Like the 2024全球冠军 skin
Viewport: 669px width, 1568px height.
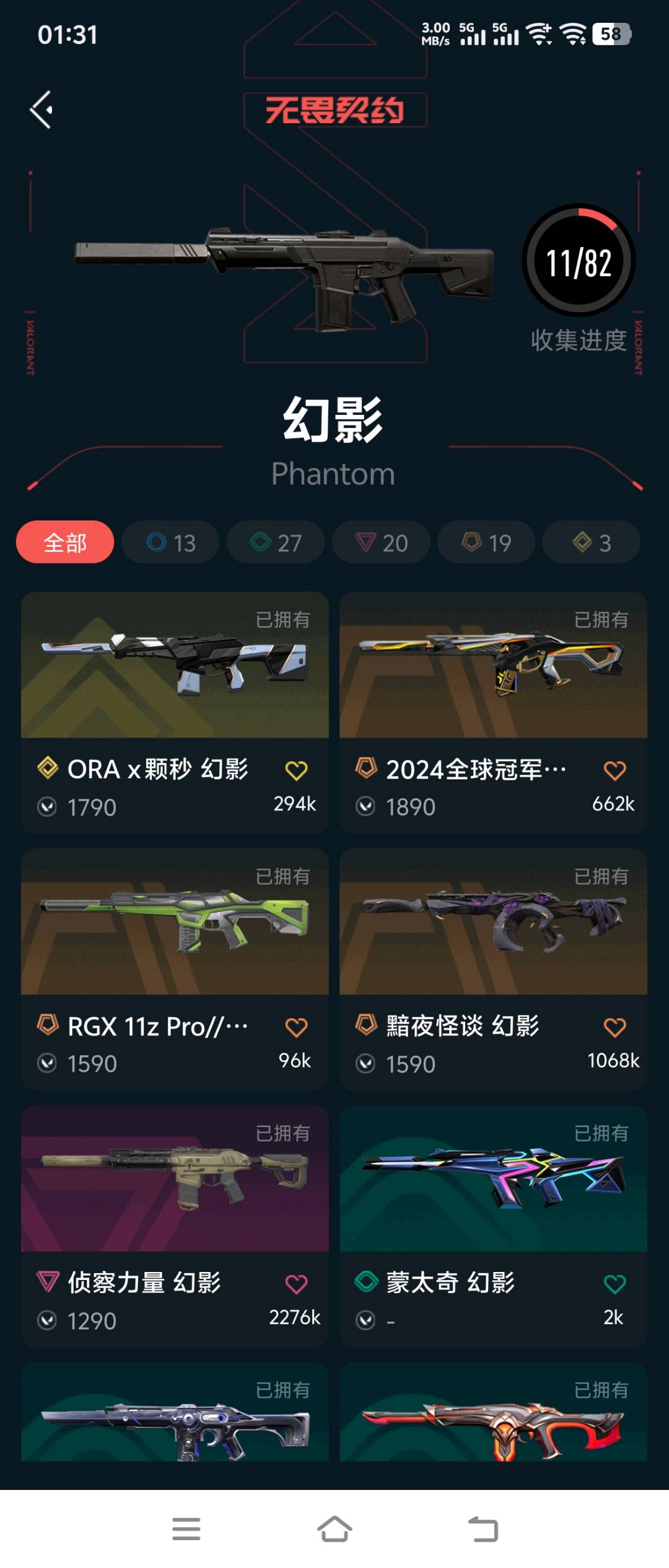click(614, 770)
